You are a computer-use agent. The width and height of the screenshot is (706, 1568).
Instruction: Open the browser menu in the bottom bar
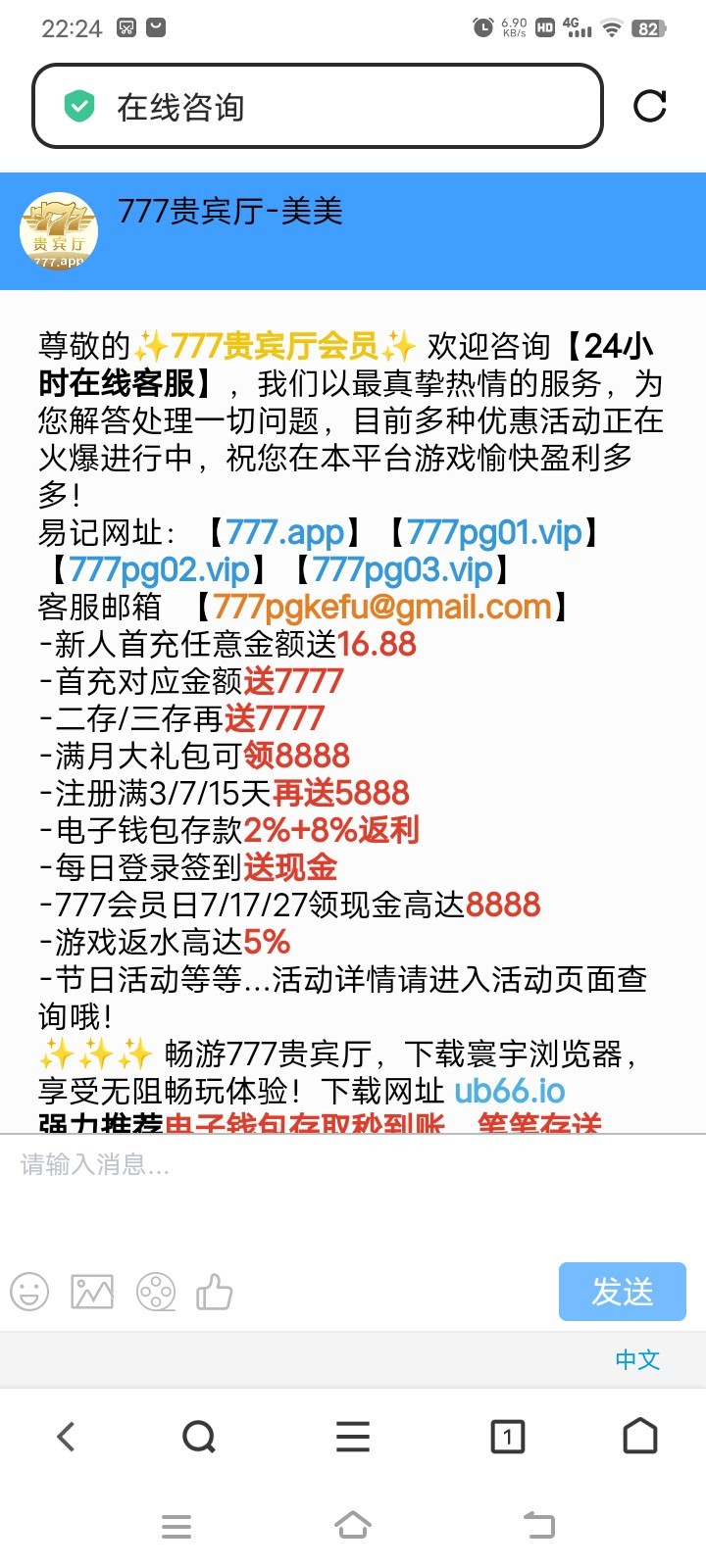(x=353, y=1437)
